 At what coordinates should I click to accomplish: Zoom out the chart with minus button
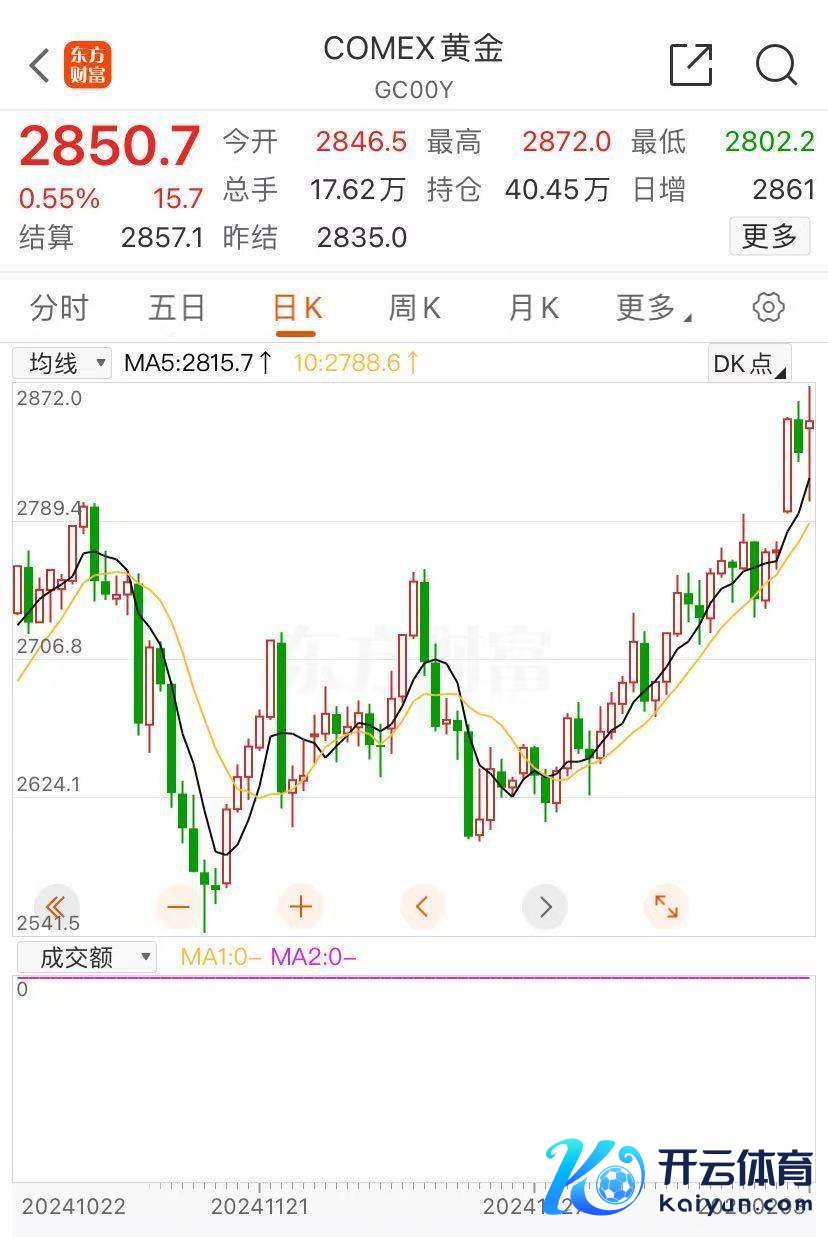(179, 907)
